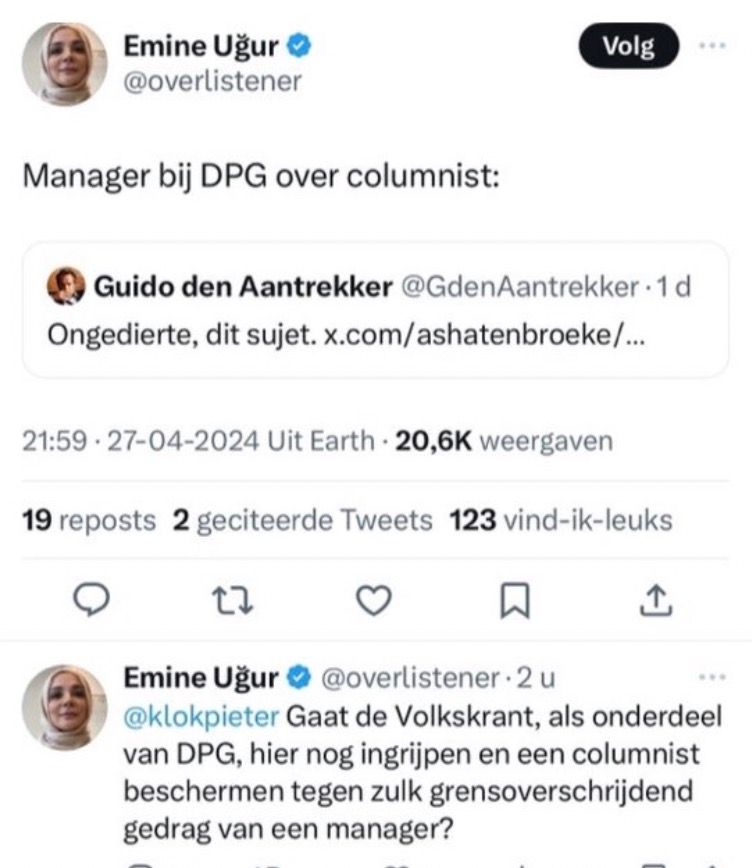Like the main tweet
This screenshot has width=752, height=868.
(x=373, y=600)
